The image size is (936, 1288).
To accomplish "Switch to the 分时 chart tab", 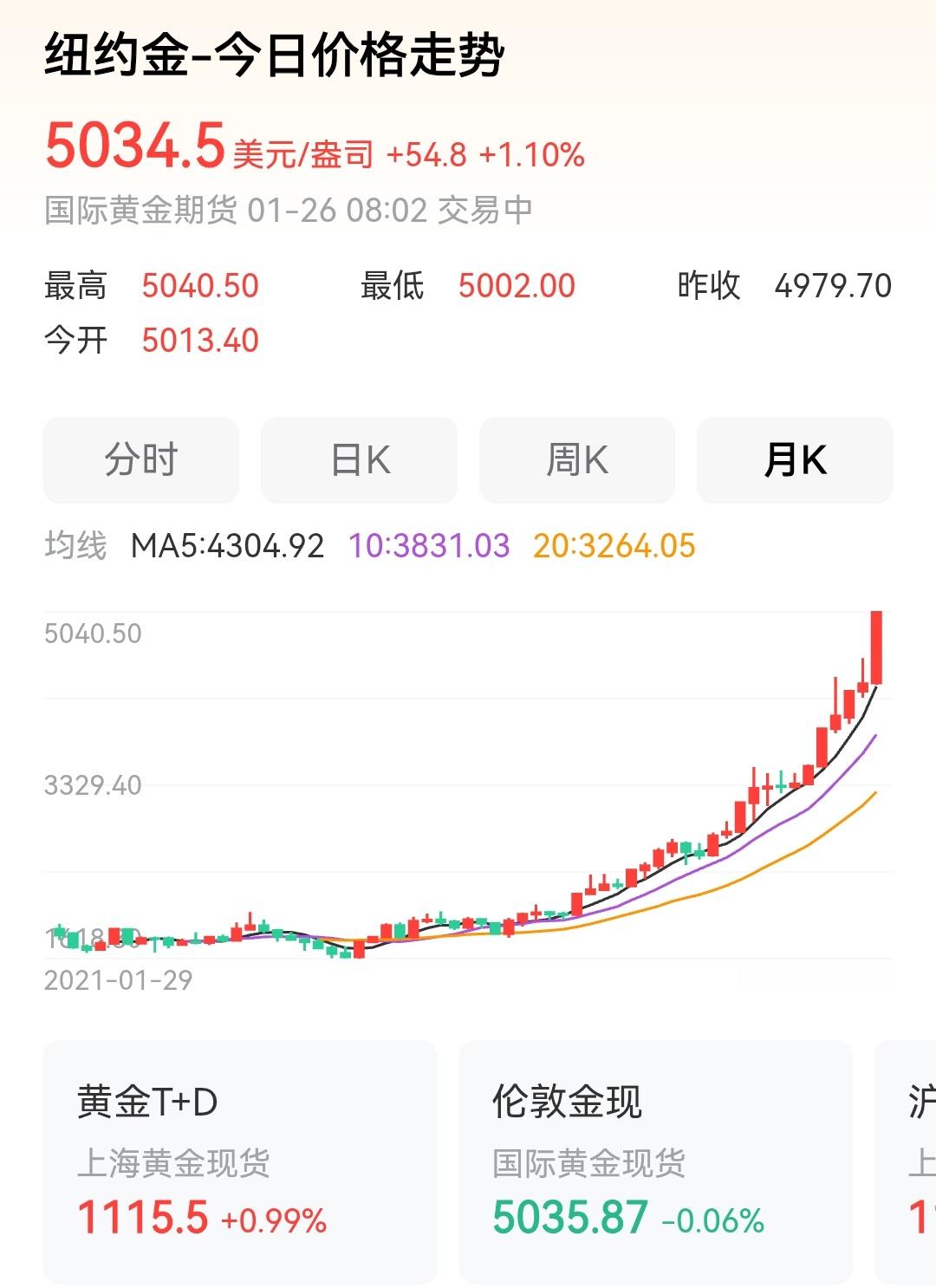I will (140, 460).
